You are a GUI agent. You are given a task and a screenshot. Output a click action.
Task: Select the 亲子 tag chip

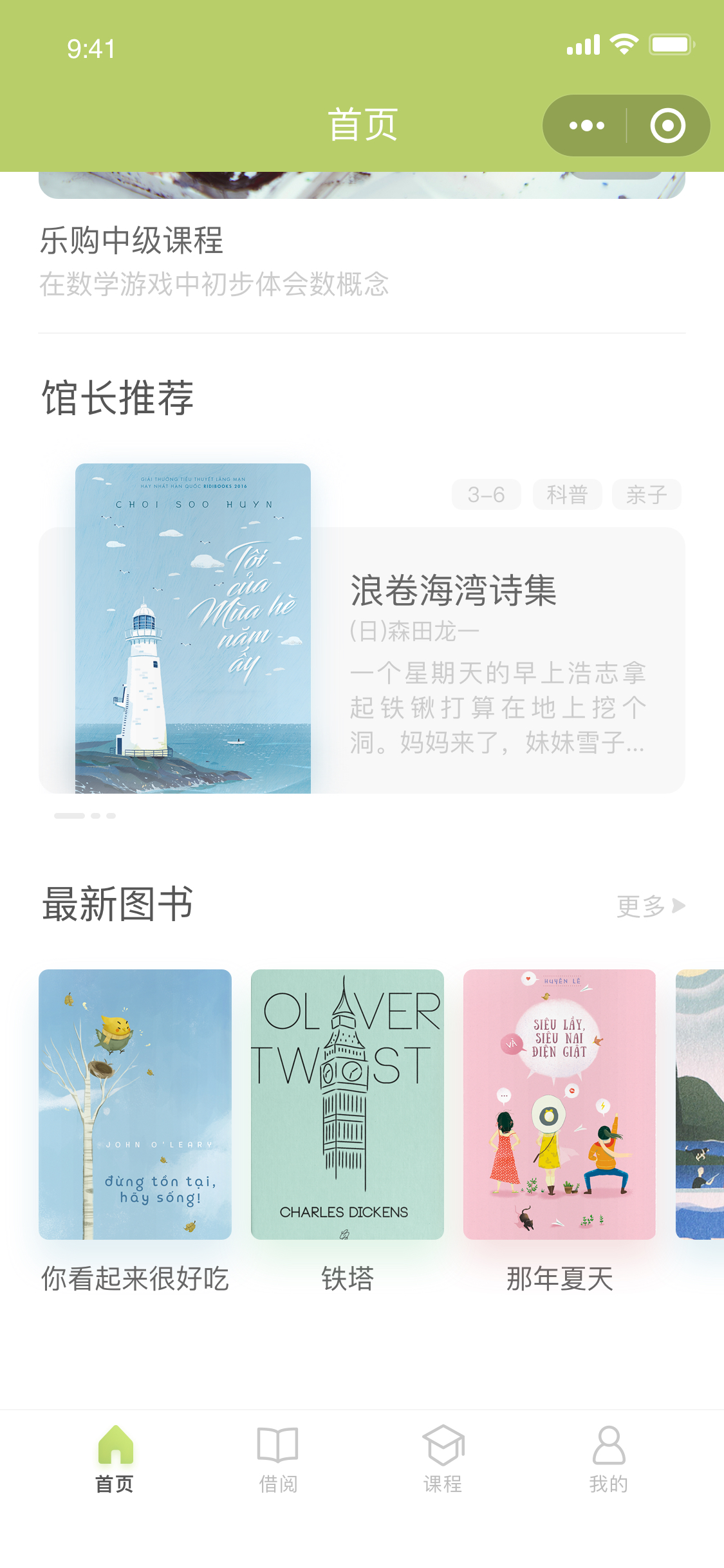[x=646, y=494]
